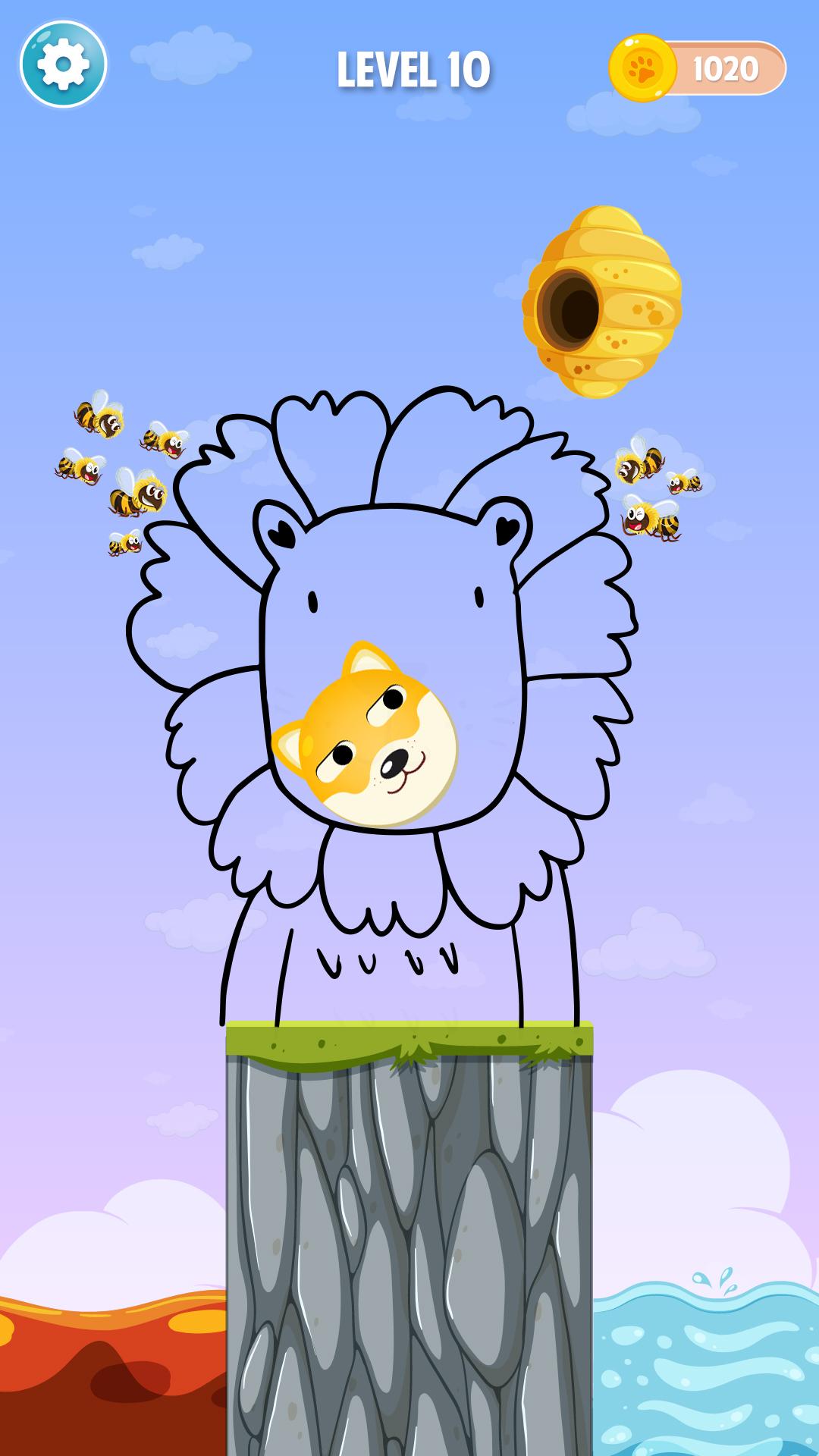The image size is (819, 1456).
Task: Tap the paw coin balance
Action: [x=697, y=68]
